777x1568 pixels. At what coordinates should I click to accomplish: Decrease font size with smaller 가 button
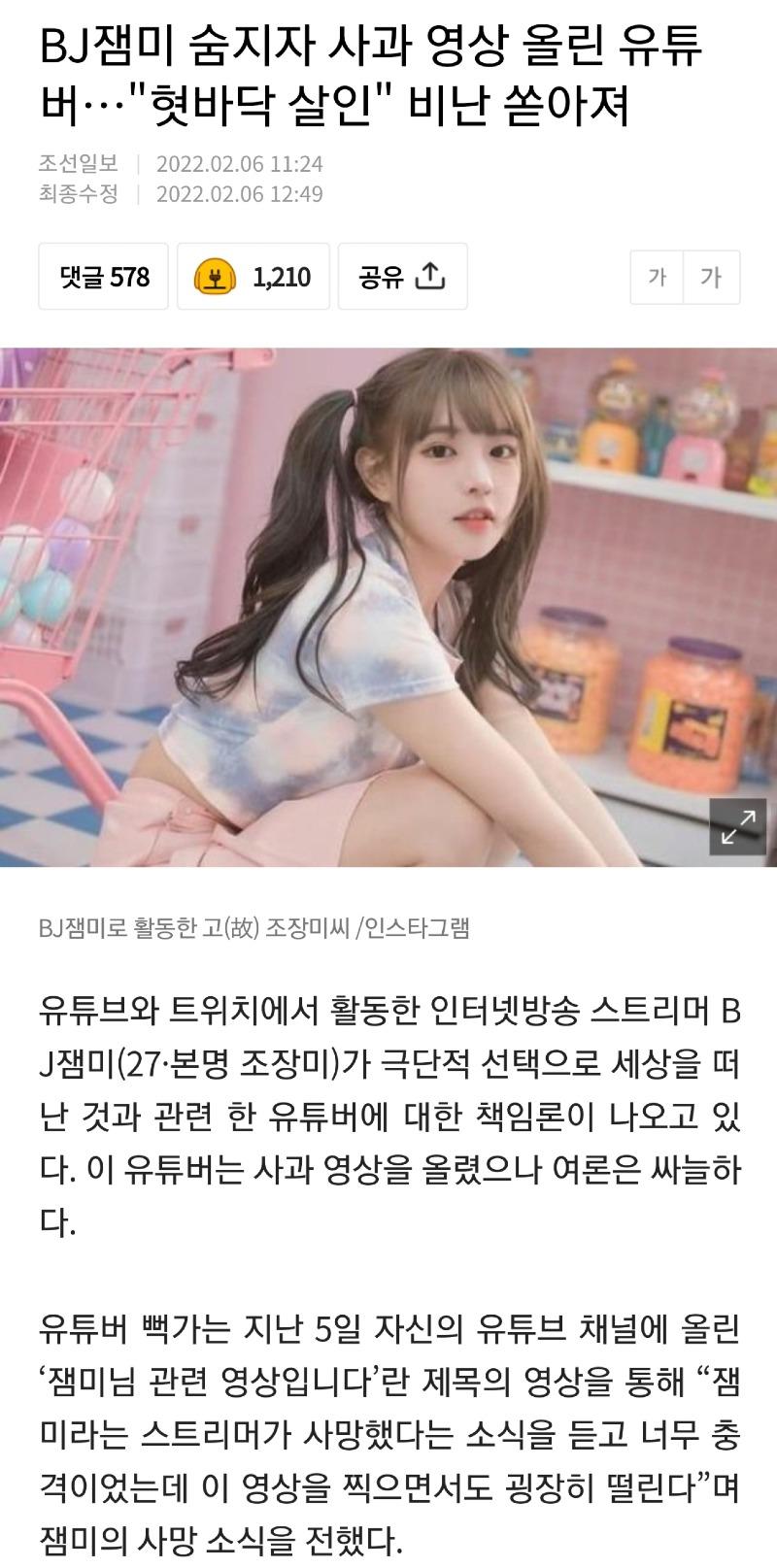tap(658, 278)
